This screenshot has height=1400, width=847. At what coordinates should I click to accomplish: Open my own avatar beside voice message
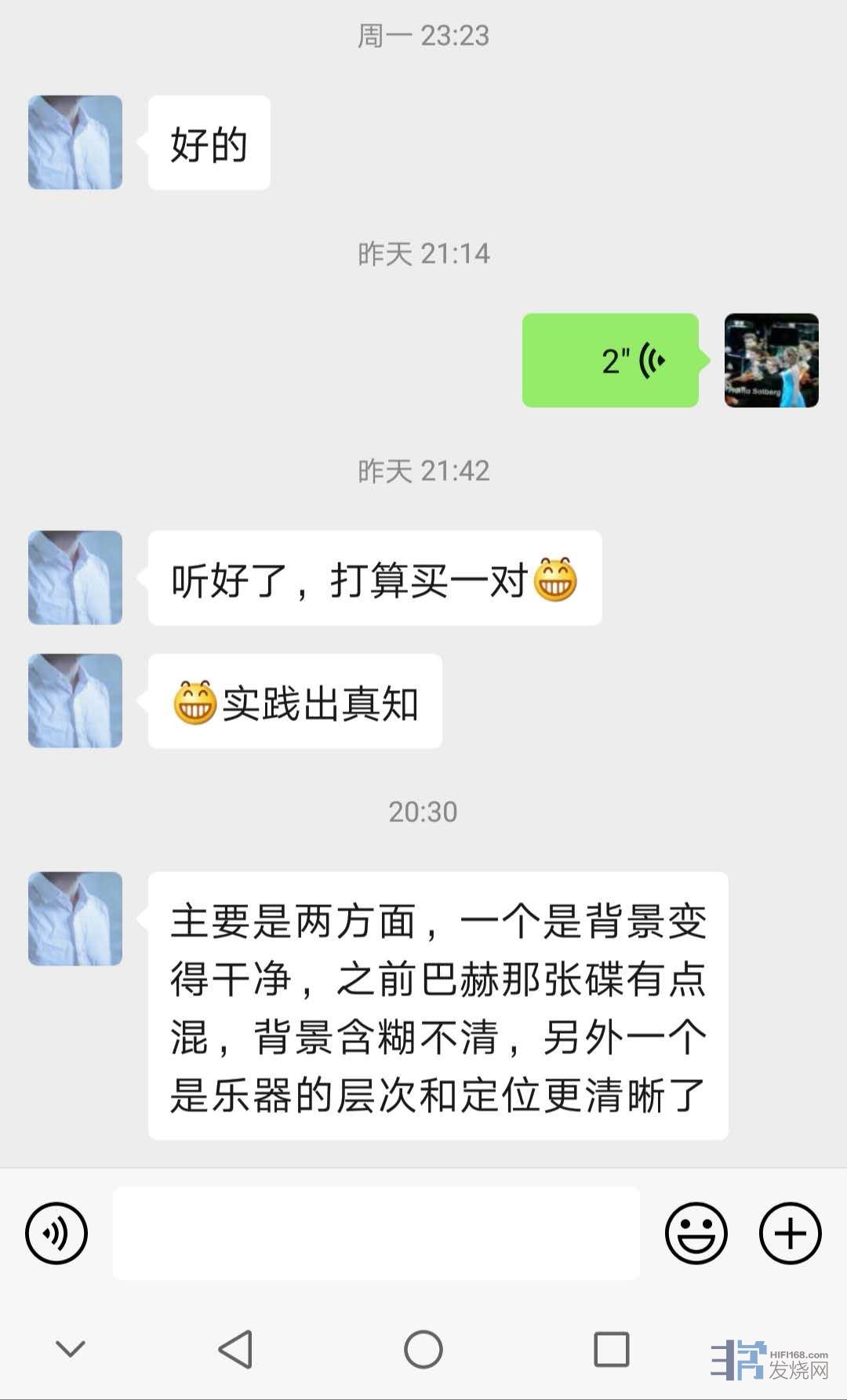pos(771,361)
